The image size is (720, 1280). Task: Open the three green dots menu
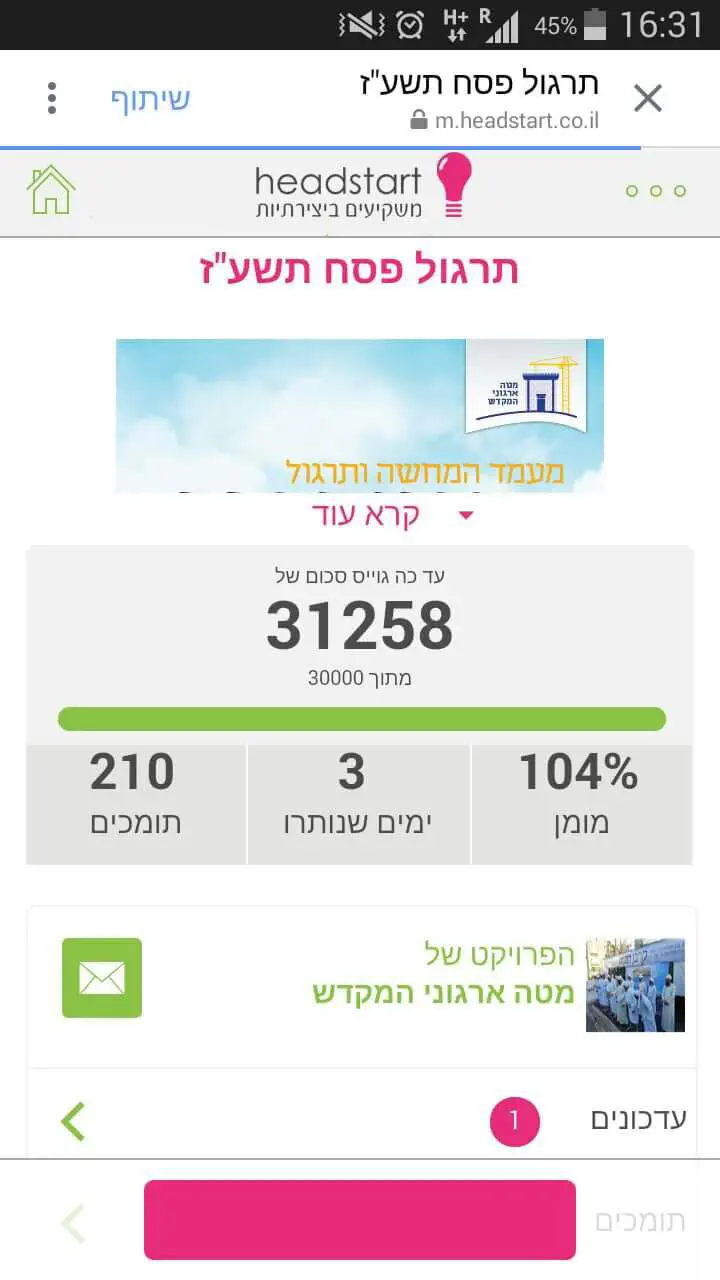pos(656,191)
